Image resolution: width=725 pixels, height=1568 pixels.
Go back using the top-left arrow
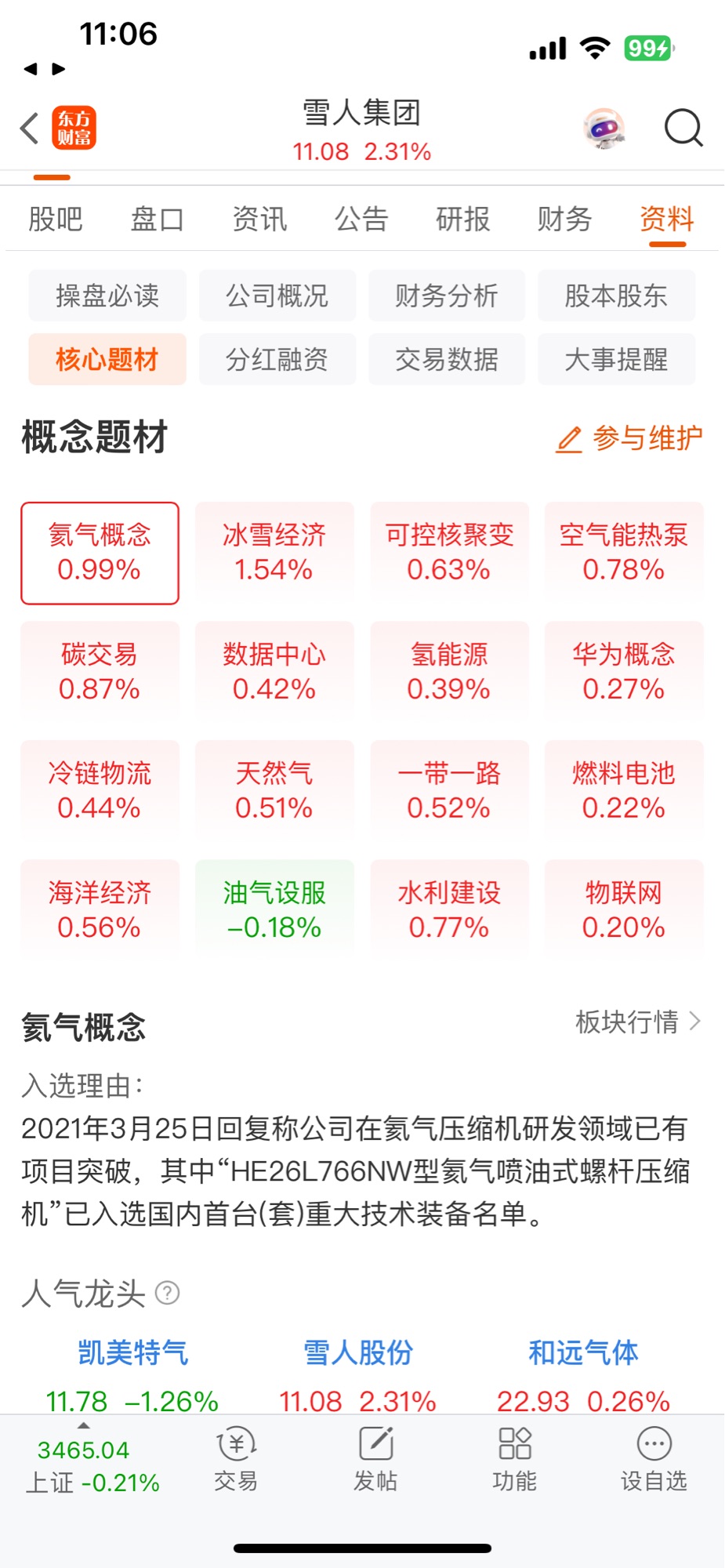point(30,128)
